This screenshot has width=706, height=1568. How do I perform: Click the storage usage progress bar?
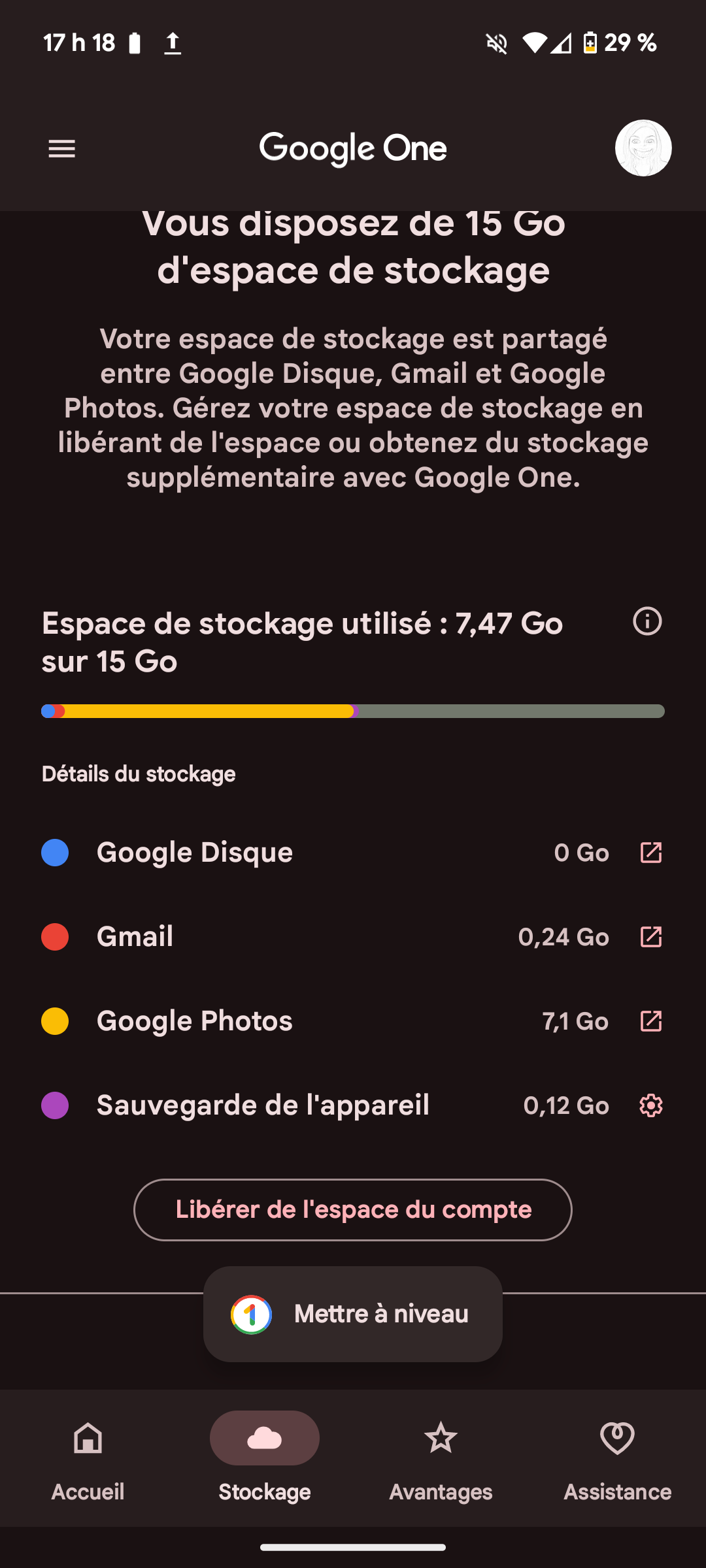coord(353,711)
